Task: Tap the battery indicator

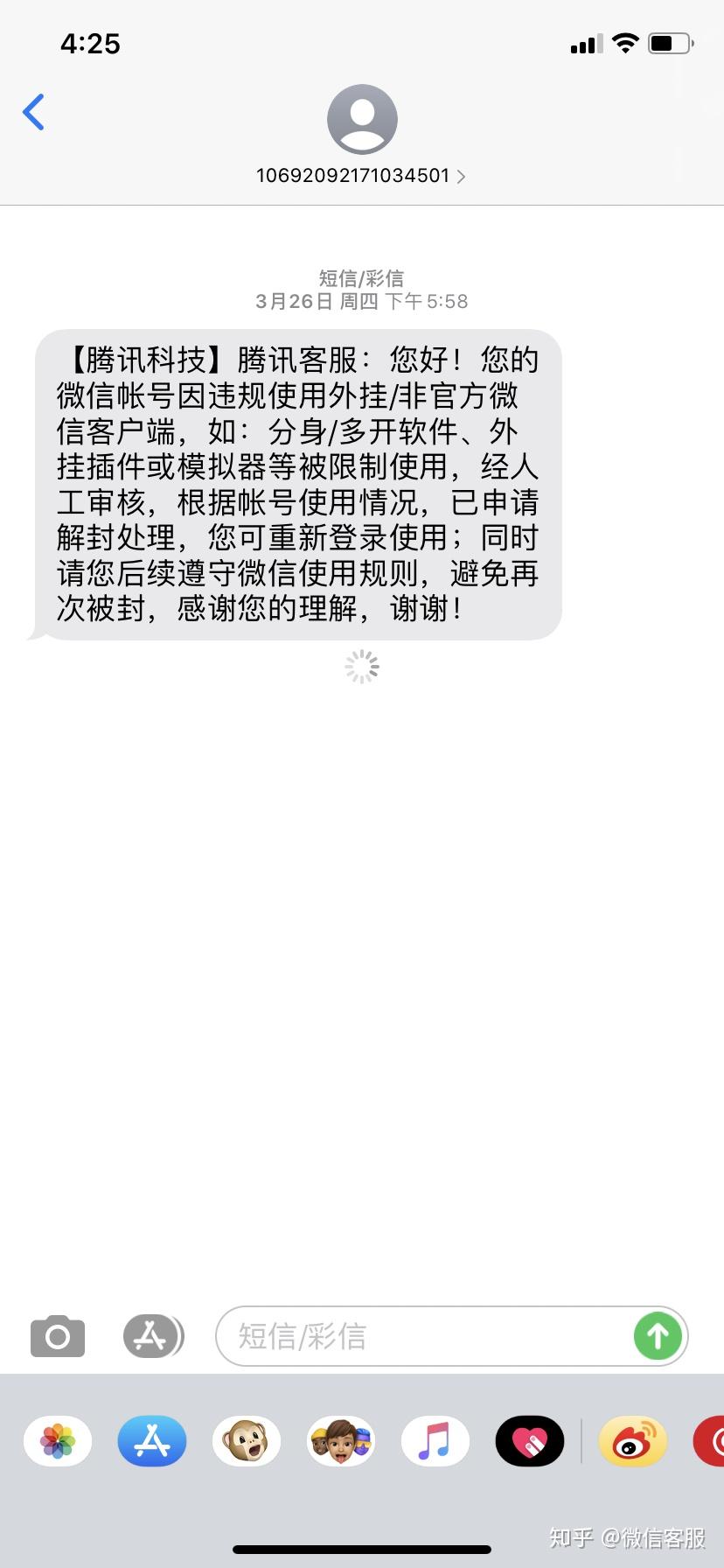Action: coord(670,42)
